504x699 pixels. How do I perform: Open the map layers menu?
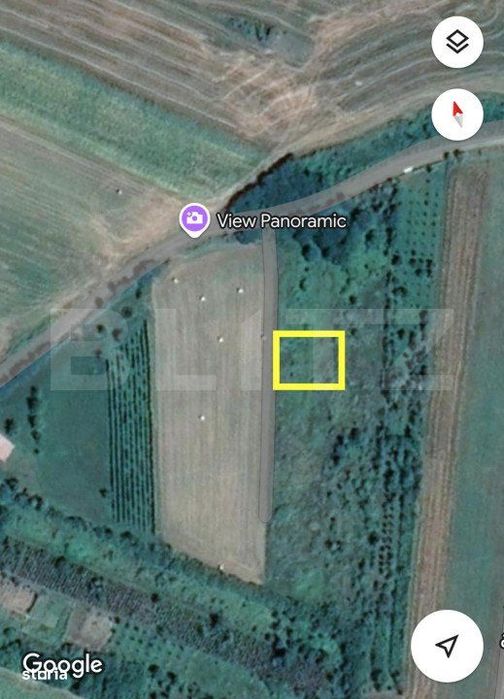[457, 42]
